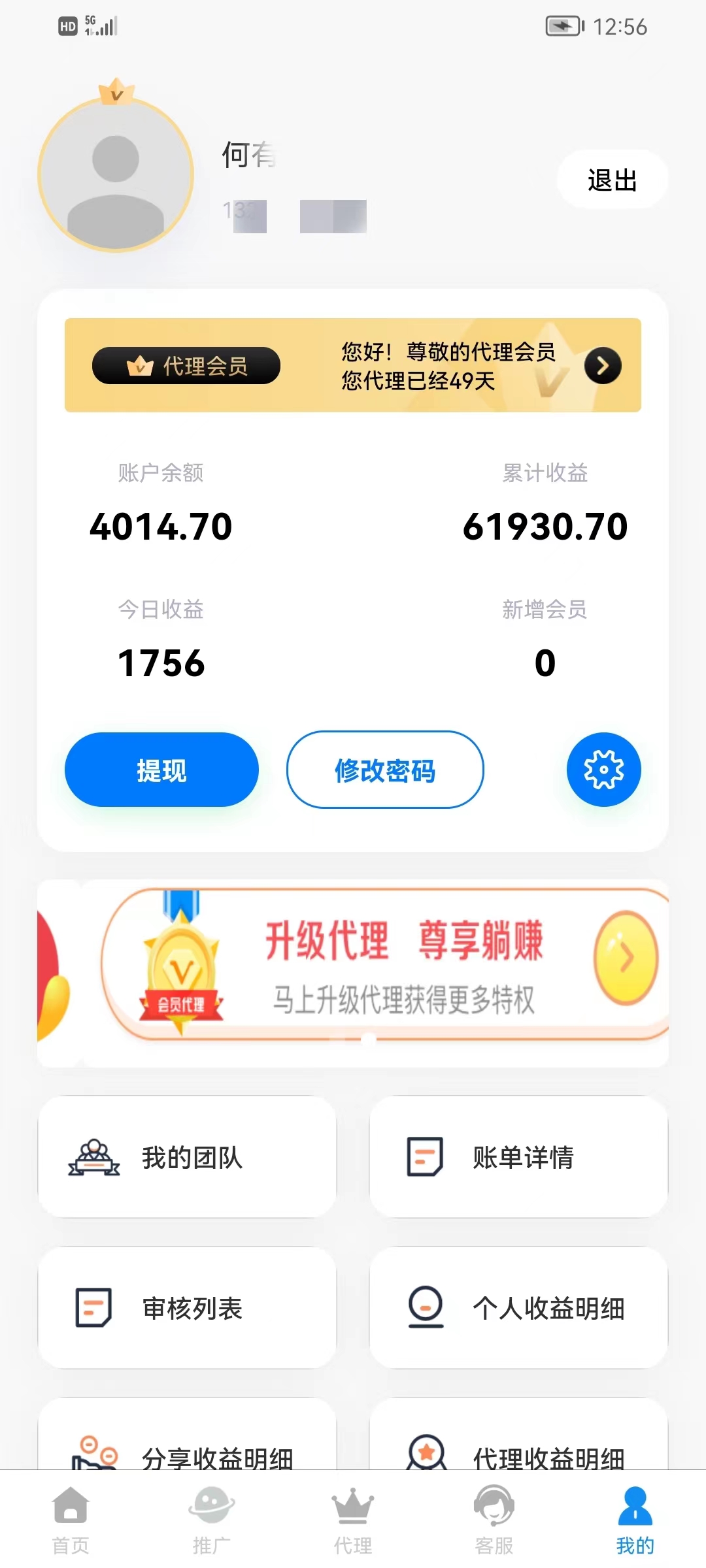Open the blue settings gear
The width and height of the screenshot is (706, 1568).
point(603,770)
